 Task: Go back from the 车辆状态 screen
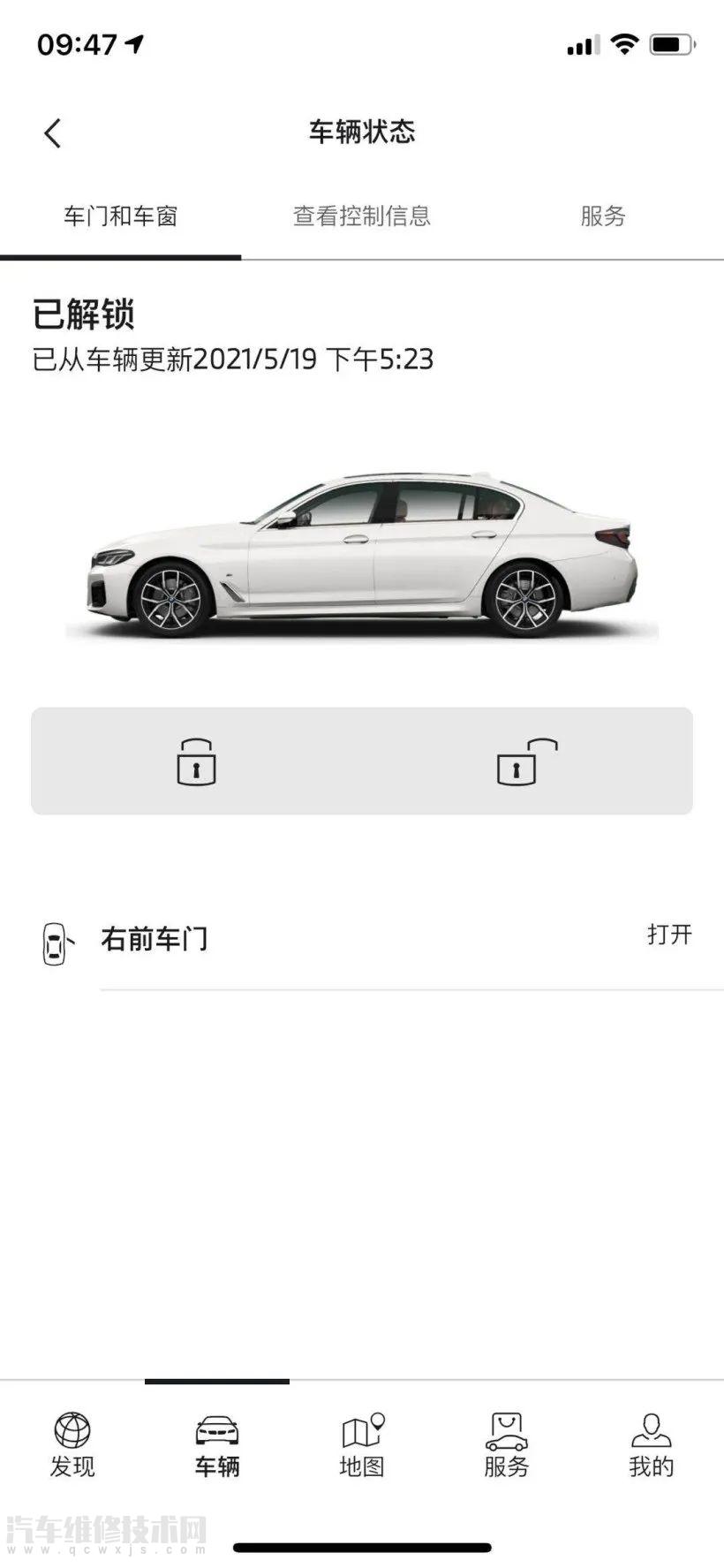coord(53,133)
